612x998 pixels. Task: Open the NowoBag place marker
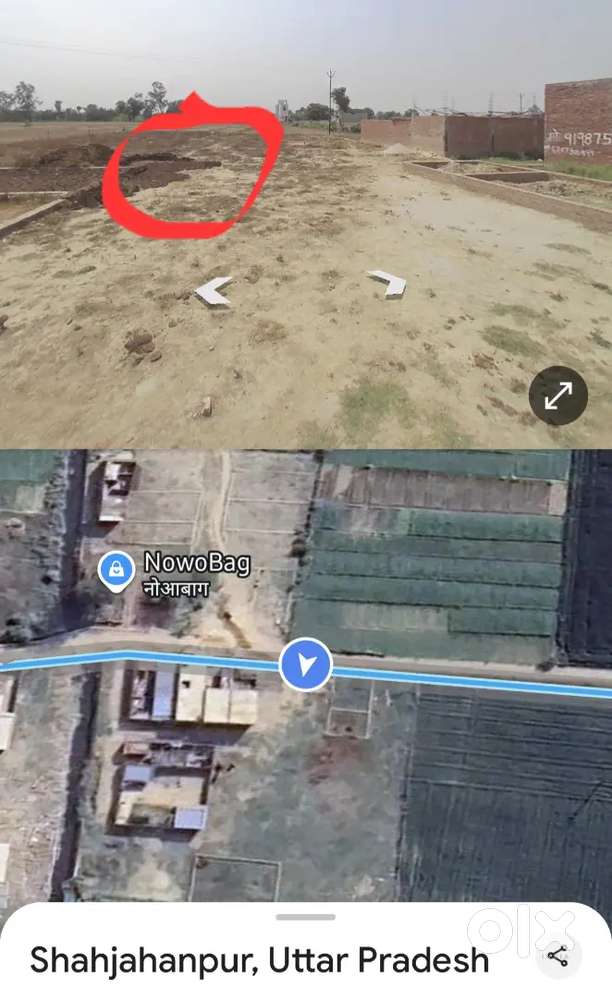(x=117, y=571)
